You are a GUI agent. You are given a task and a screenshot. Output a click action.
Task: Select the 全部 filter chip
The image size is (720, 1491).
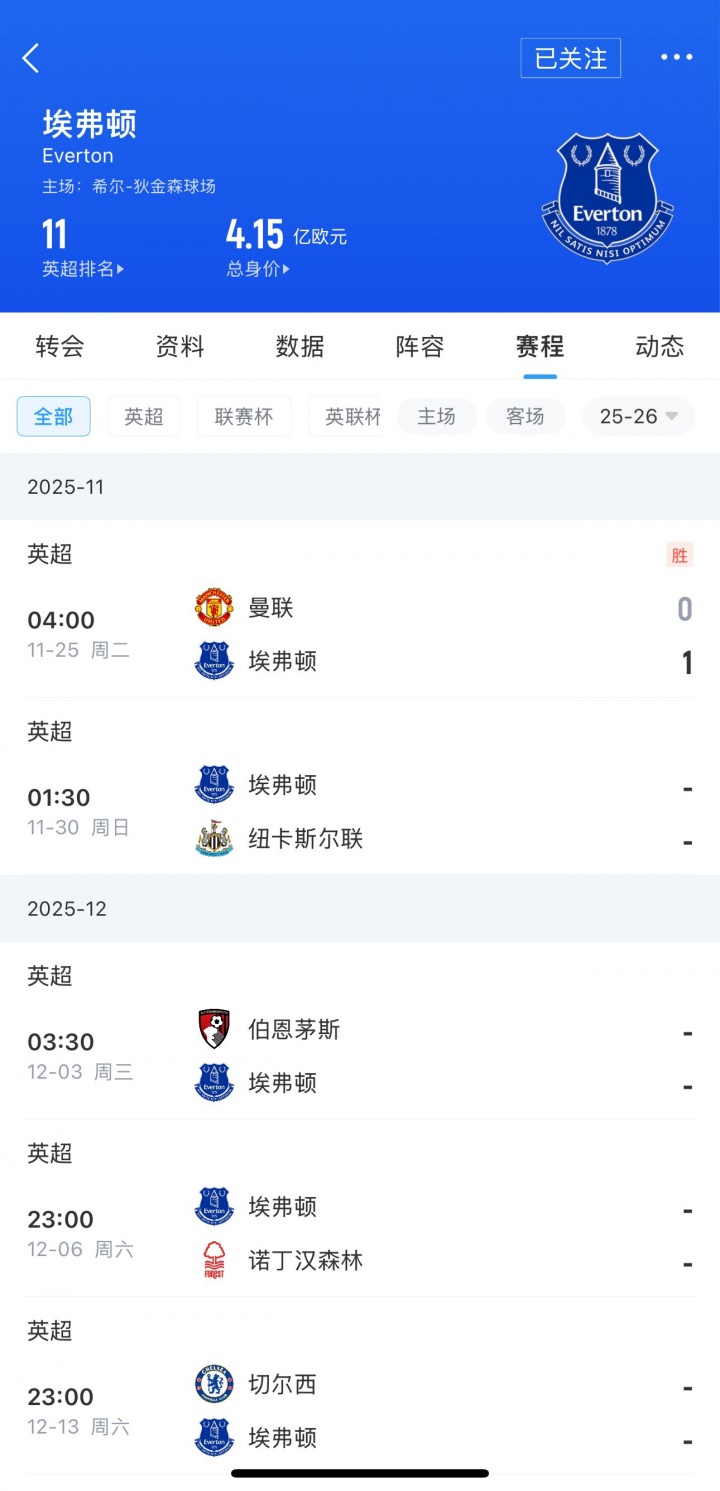[x=54, y=417]
